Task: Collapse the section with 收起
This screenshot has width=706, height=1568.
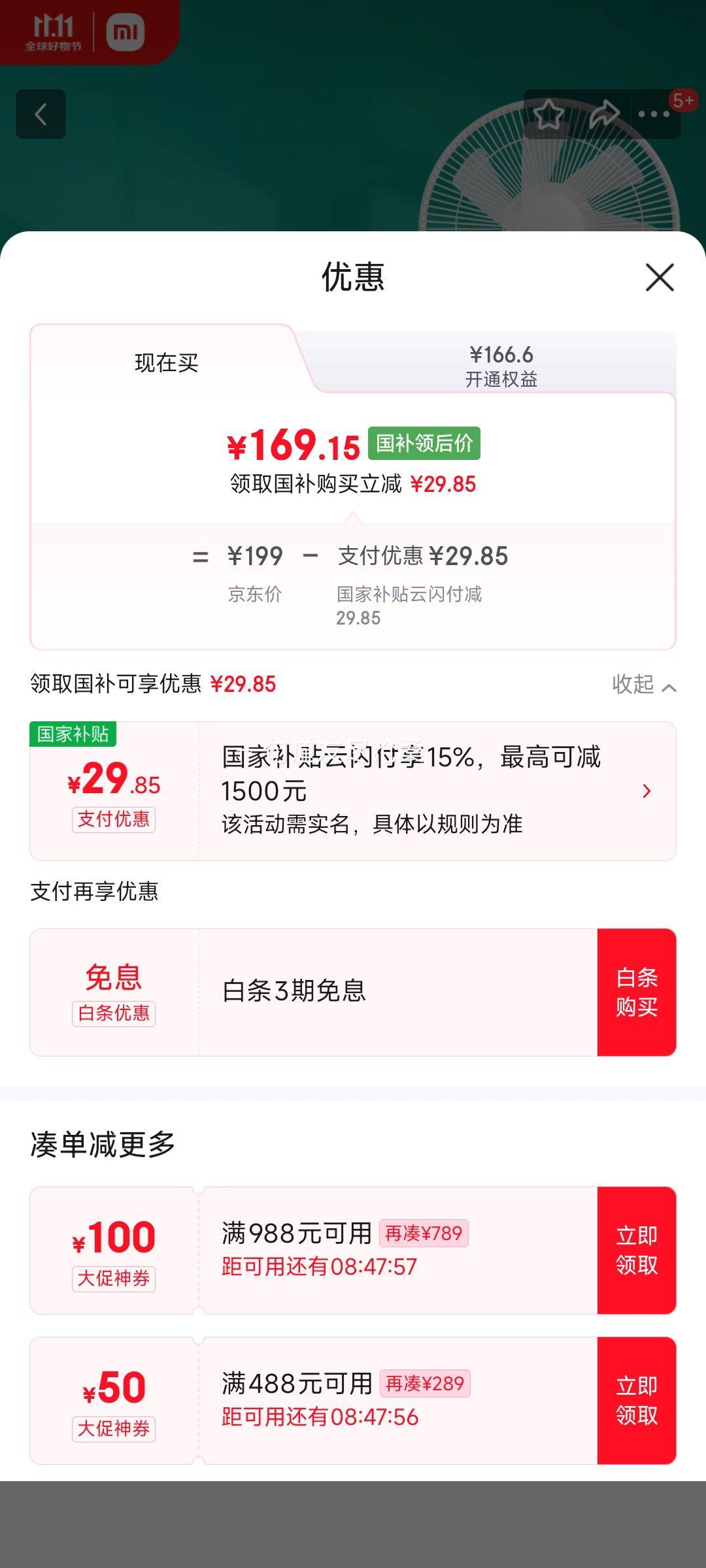Action: [x=643, y=685]
